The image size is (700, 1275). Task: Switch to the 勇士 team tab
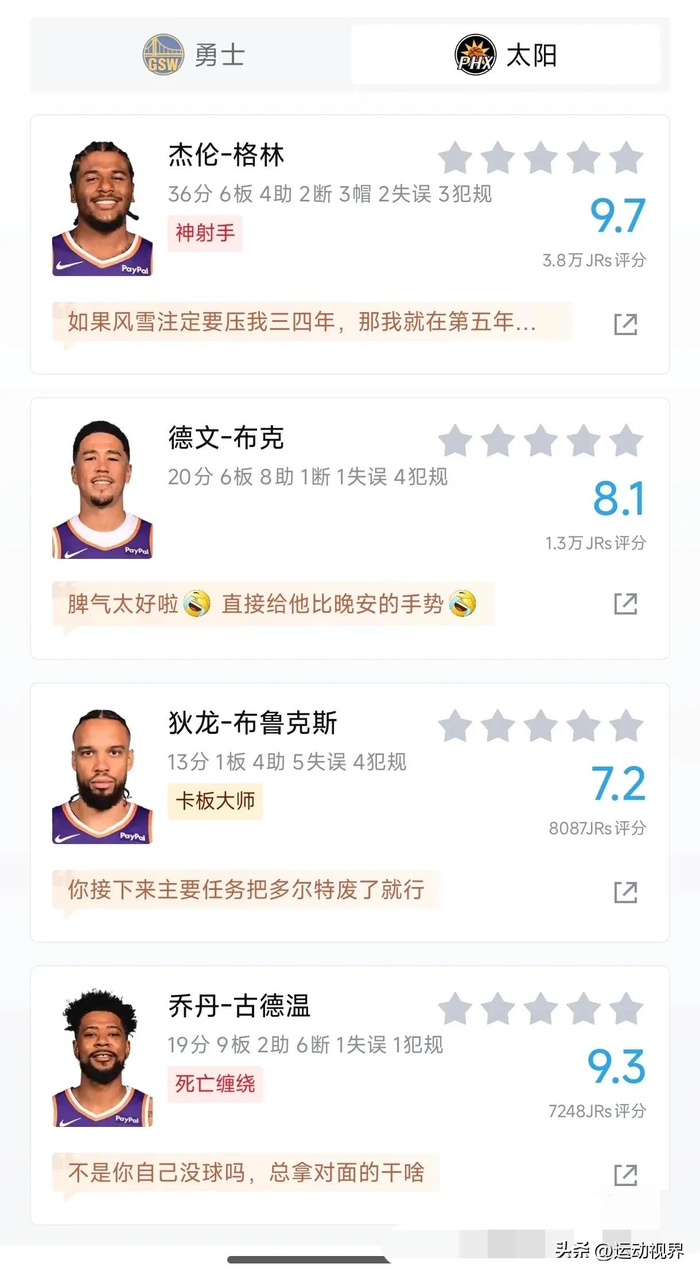click(x=193, y=54)
